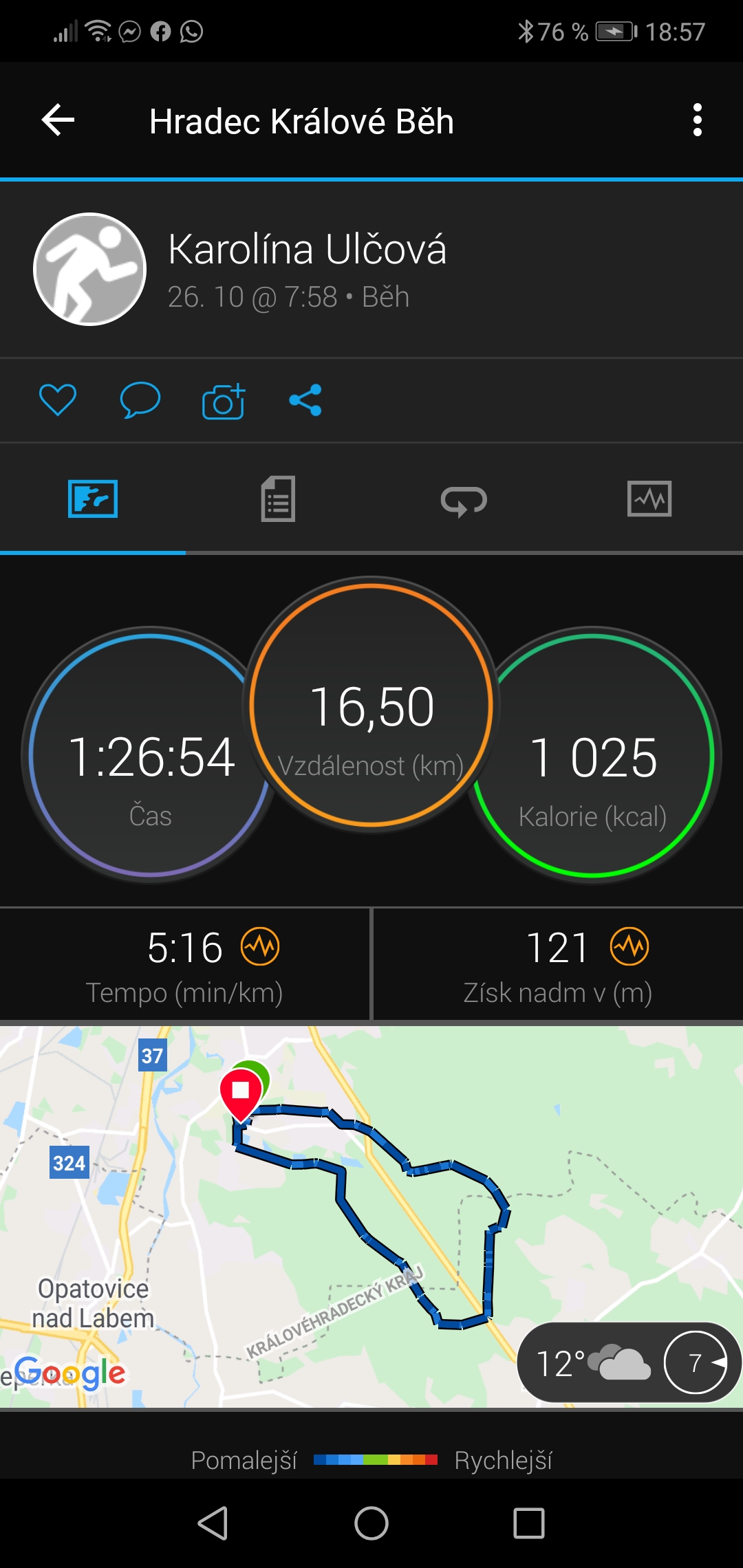
Task: Open the three-dot overflow menu
Action: [697, 120]
